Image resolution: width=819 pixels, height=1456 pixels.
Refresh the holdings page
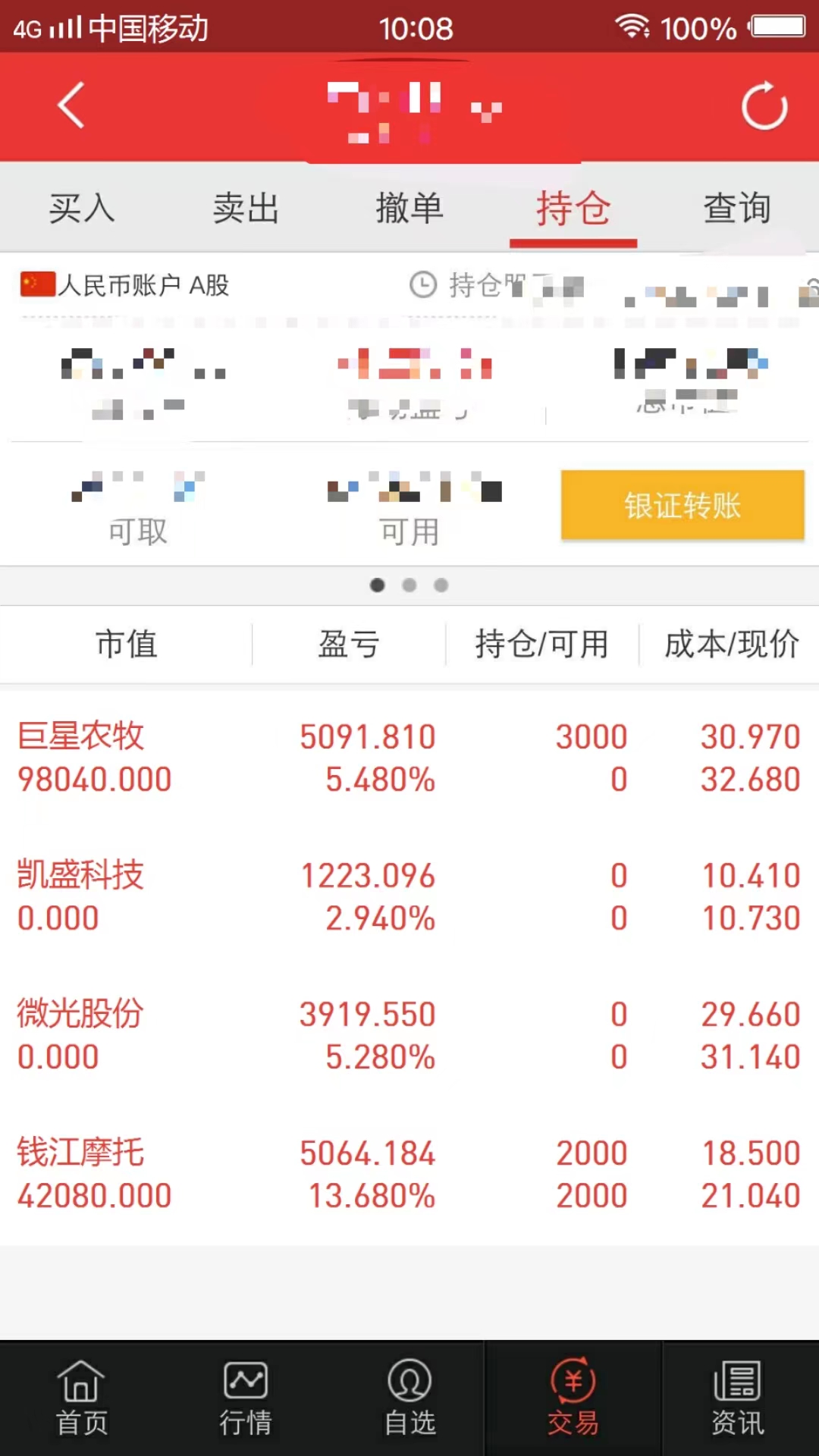click(764, 106)
